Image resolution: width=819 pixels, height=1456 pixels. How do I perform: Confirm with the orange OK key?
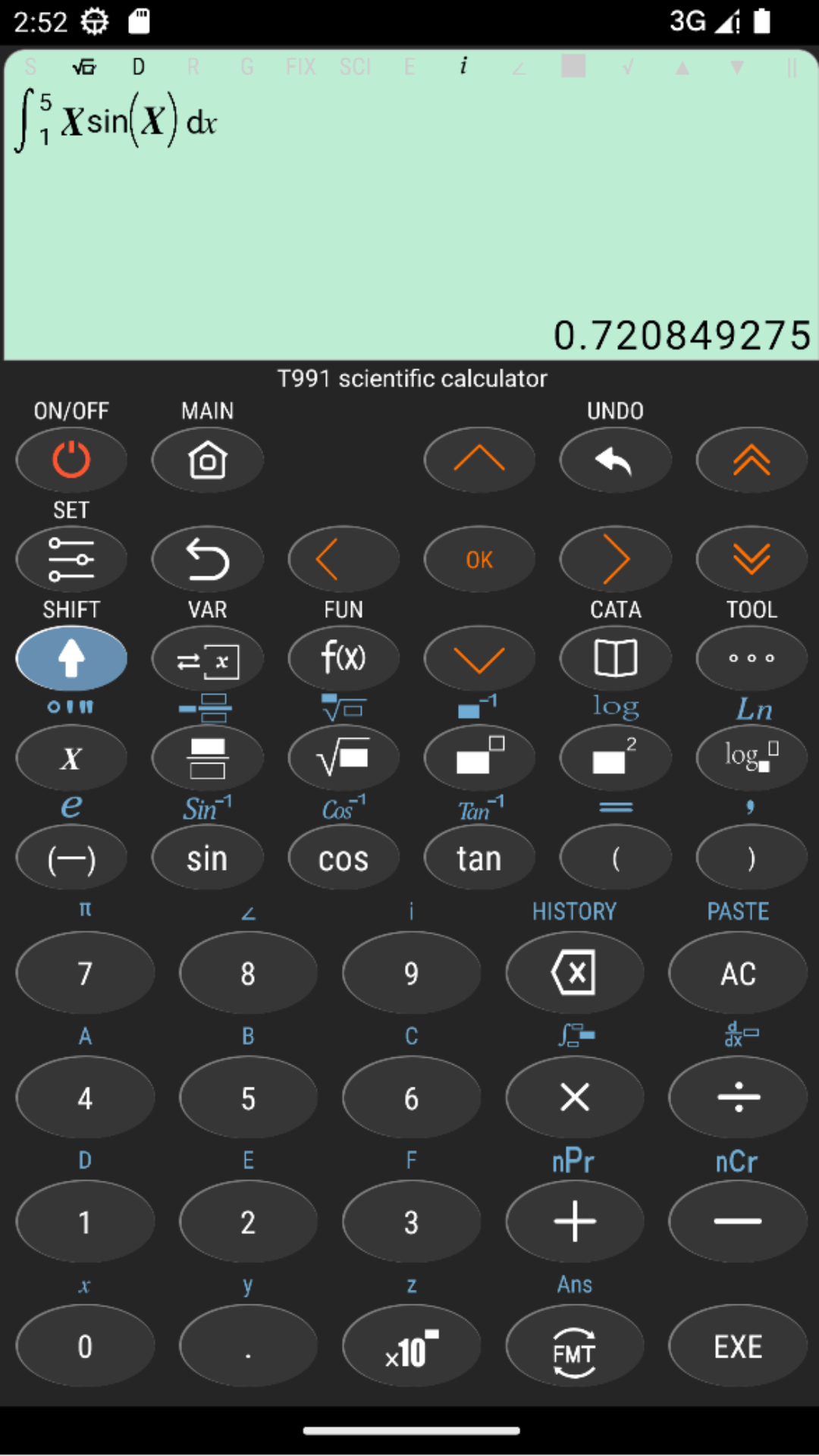point(479,559)
